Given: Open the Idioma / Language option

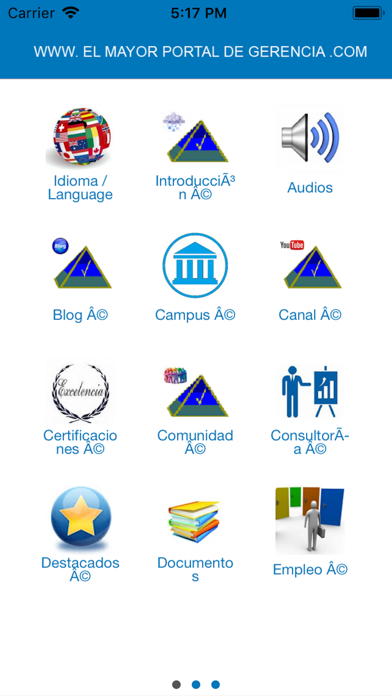Looking at the screenshot, I should point(80,153).
